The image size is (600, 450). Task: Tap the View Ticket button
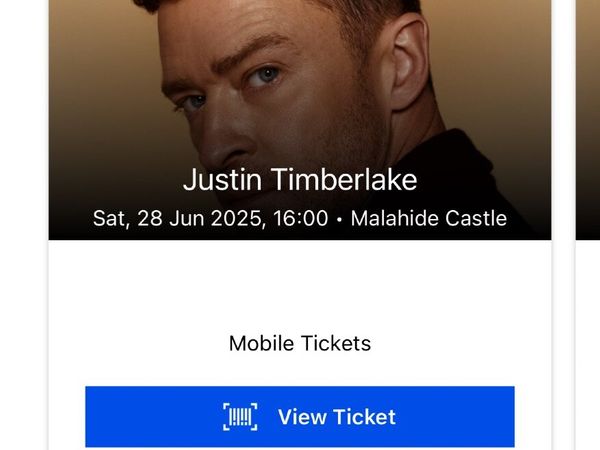point(300,416)
